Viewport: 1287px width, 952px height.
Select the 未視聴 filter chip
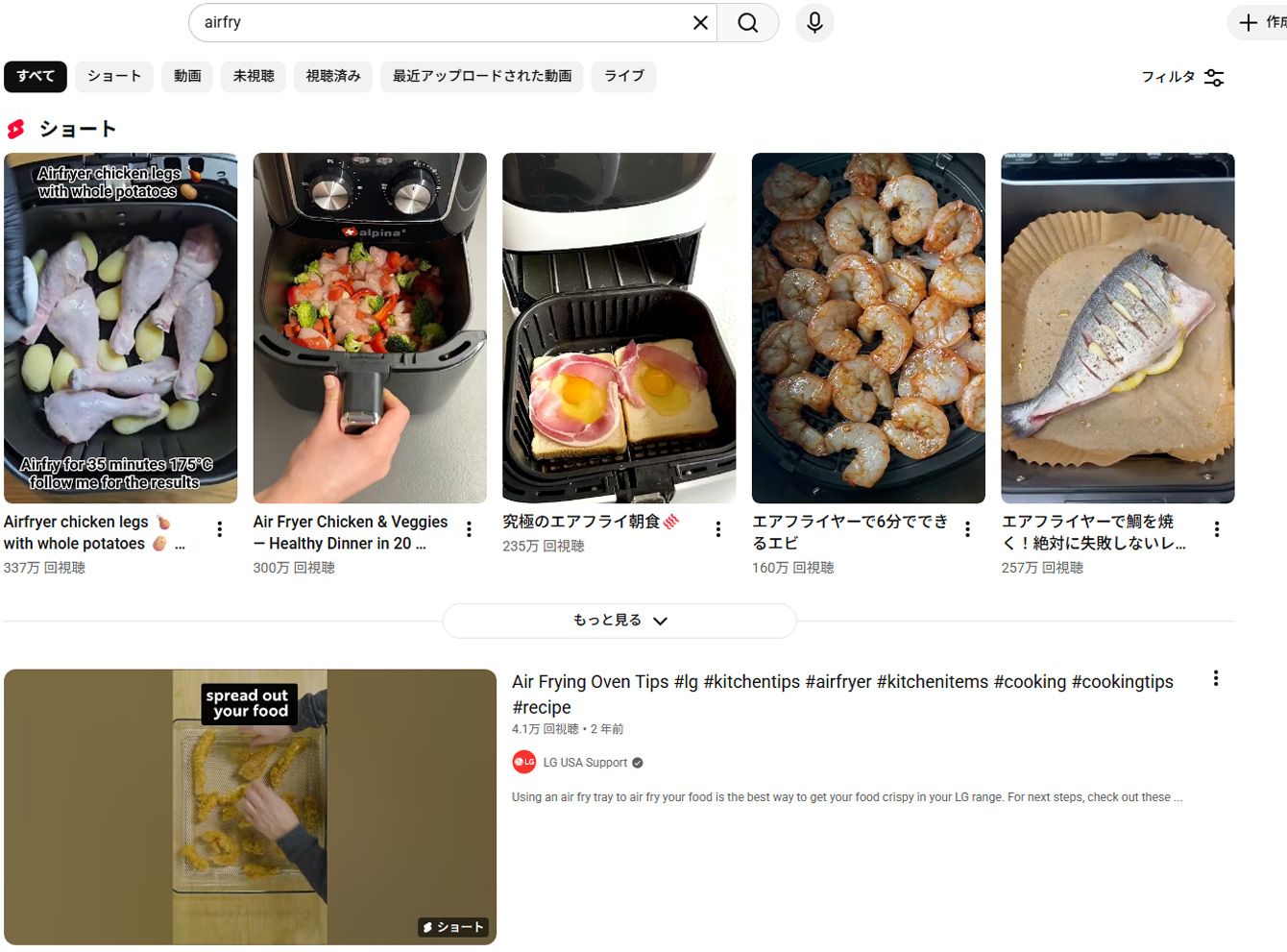(254, 76)
